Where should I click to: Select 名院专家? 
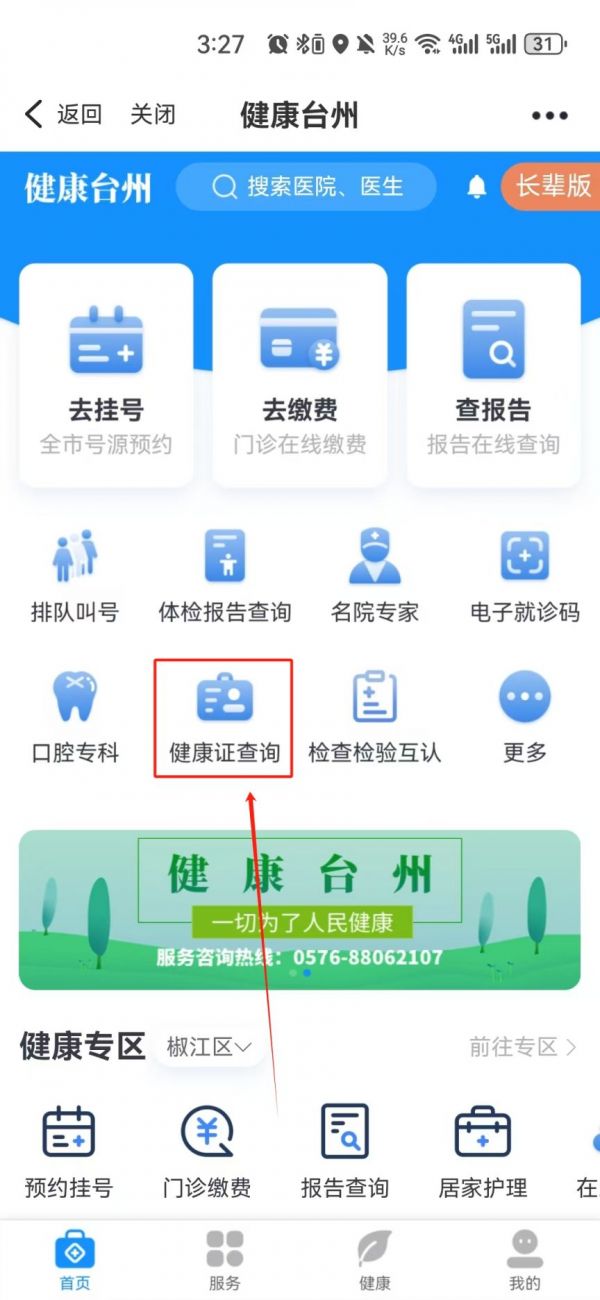click(x=375, y=576)
